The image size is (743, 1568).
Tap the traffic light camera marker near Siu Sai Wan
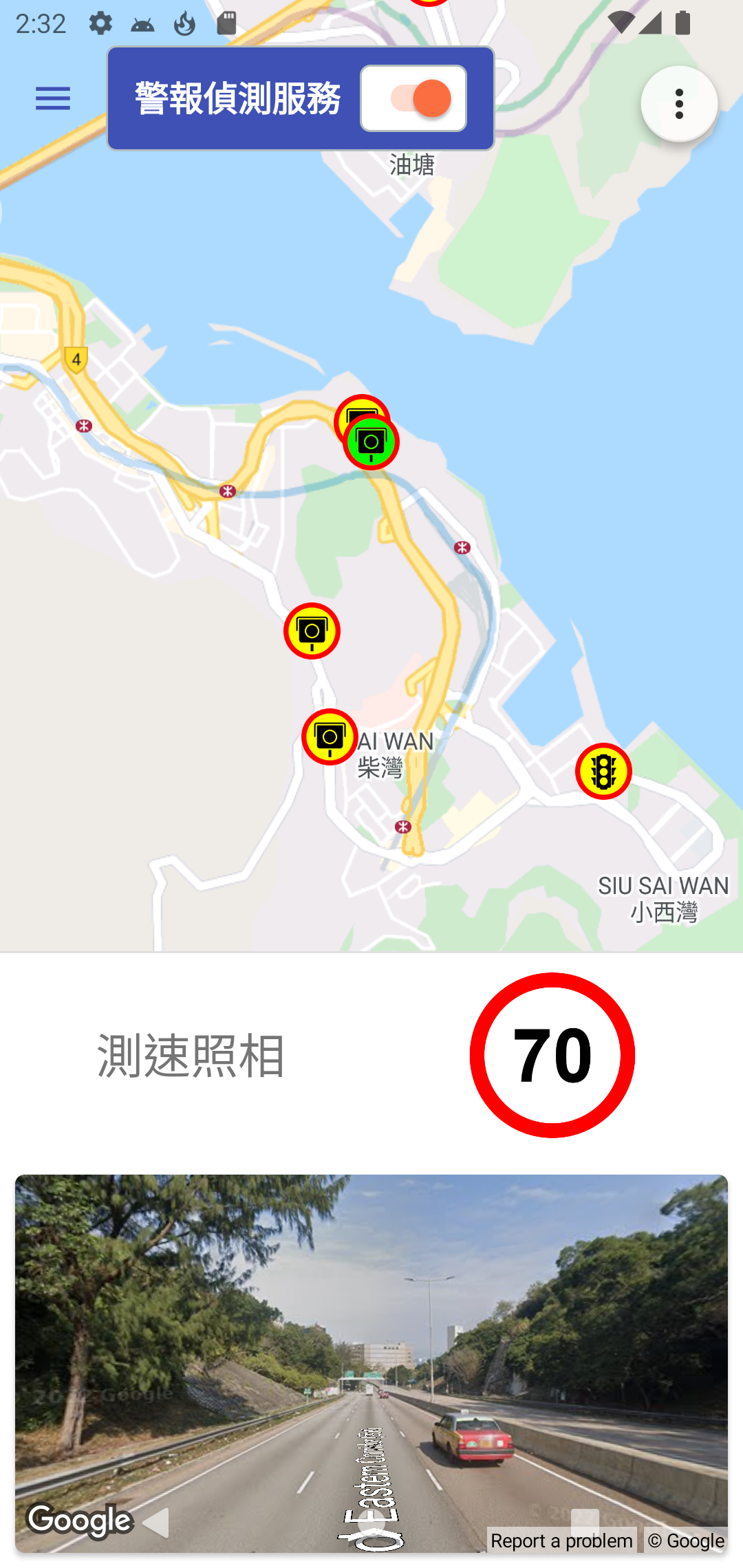pyautogui.click(x=603, y=772)
